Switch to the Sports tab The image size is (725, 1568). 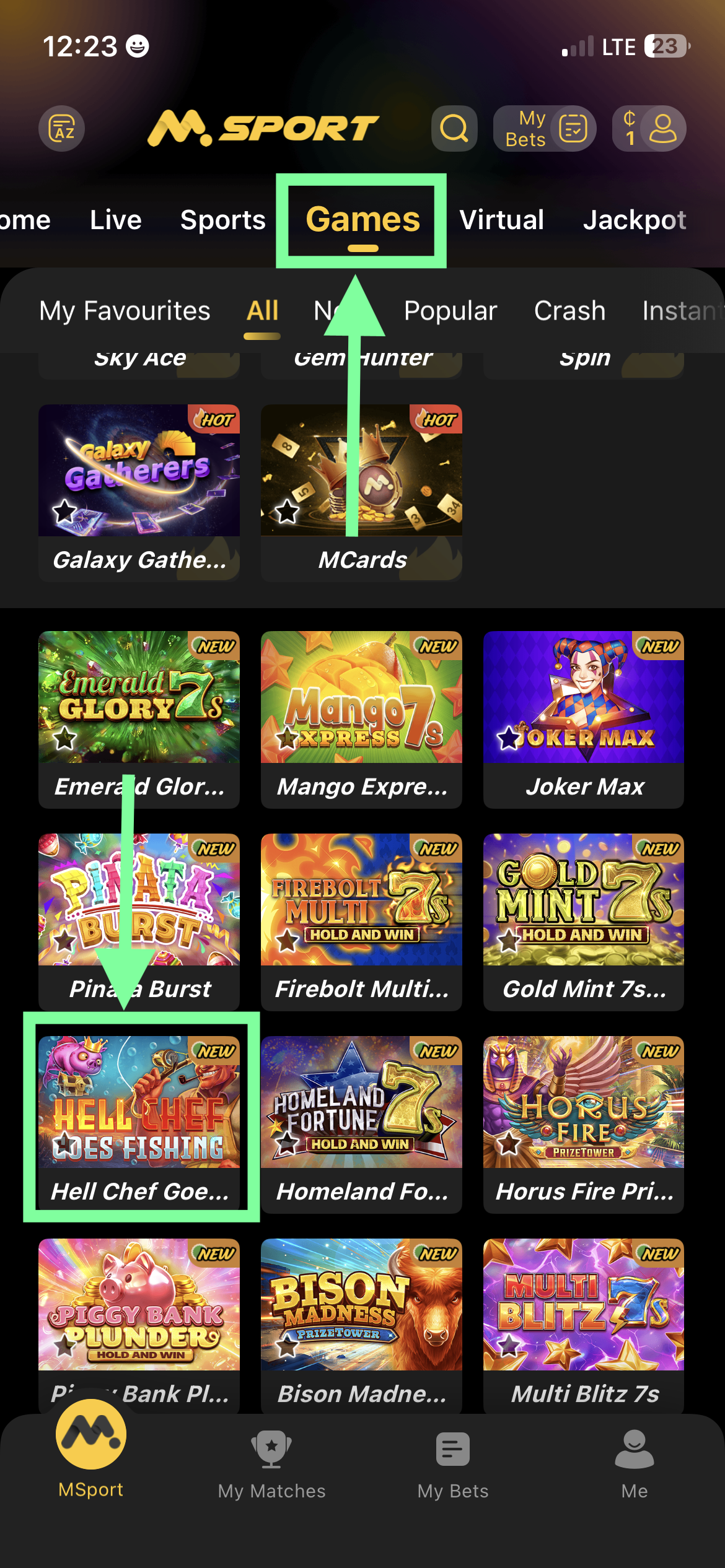point(222,220)
